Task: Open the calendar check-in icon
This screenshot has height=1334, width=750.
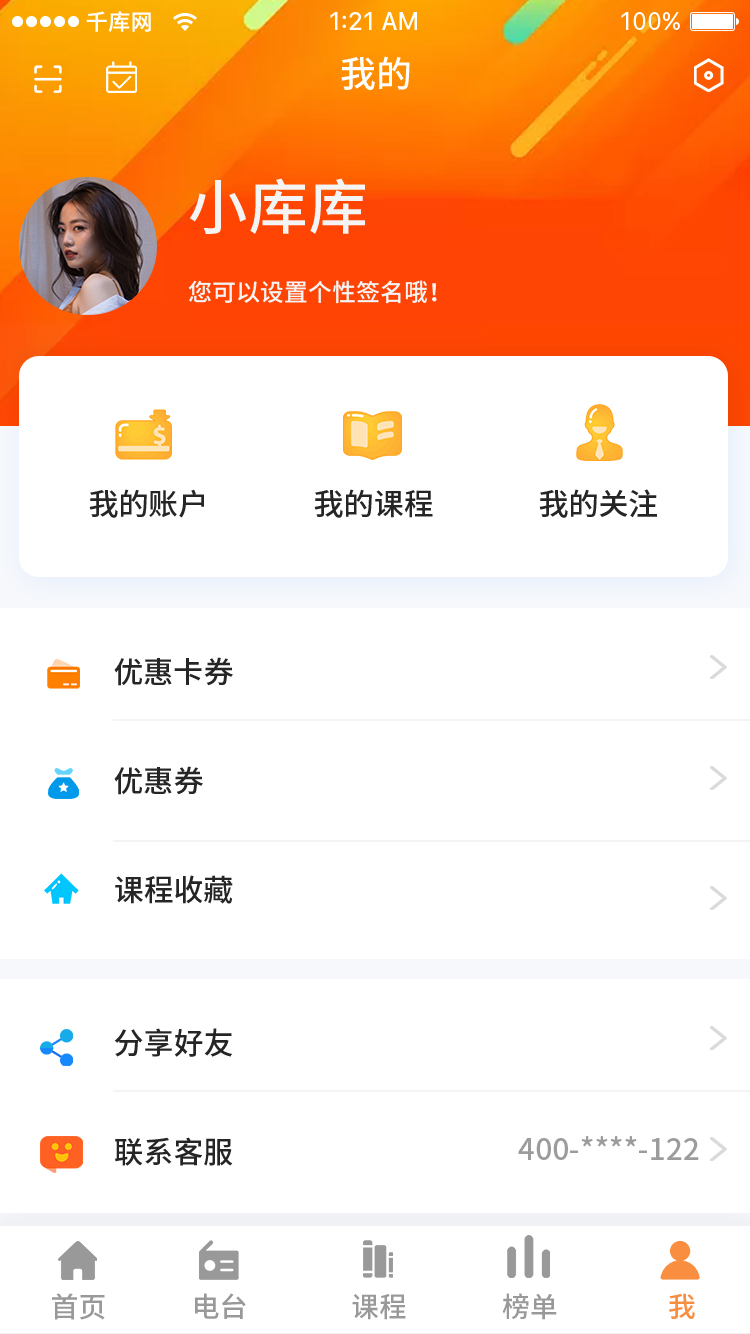Action: (122, 78)
